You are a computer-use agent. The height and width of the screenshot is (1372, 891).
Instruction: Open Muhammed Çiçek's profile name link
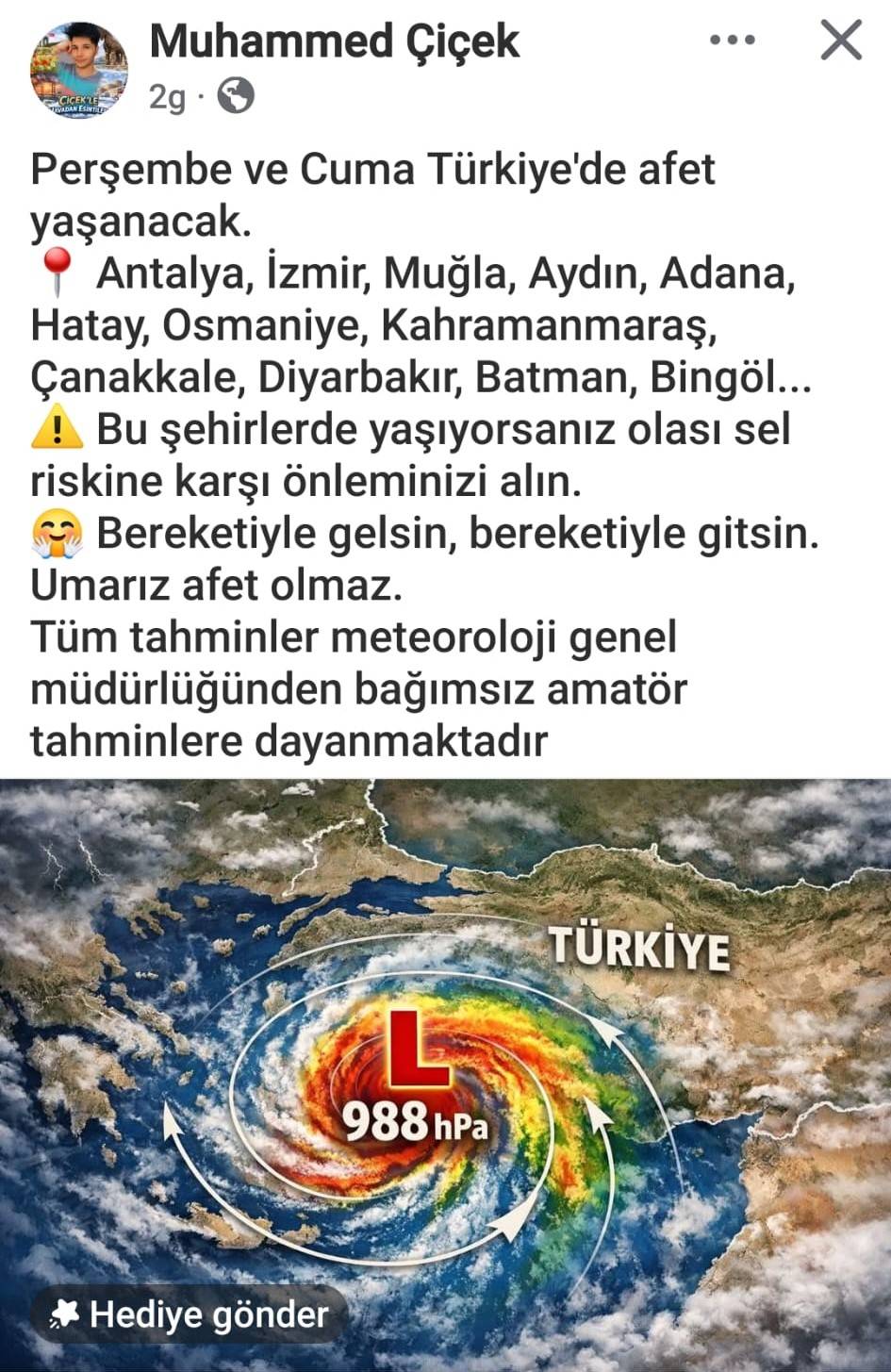coord(334,41)
